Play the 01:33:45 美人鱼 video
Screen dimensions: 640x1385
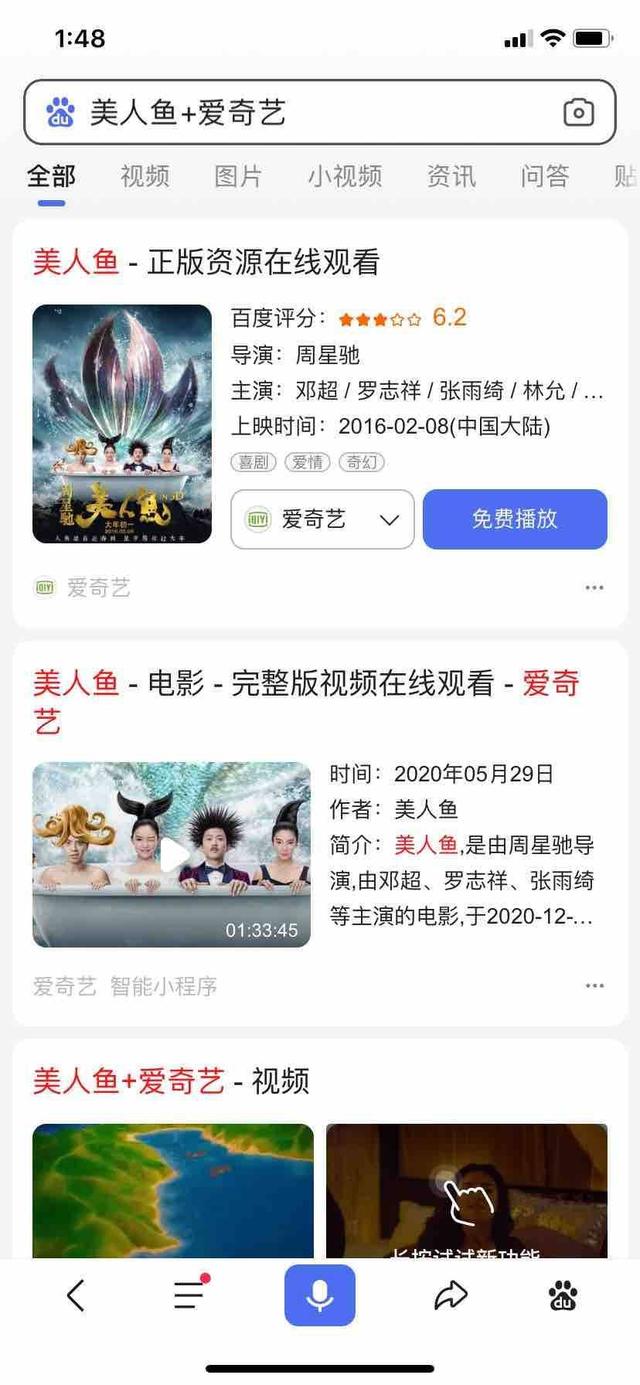172,854
